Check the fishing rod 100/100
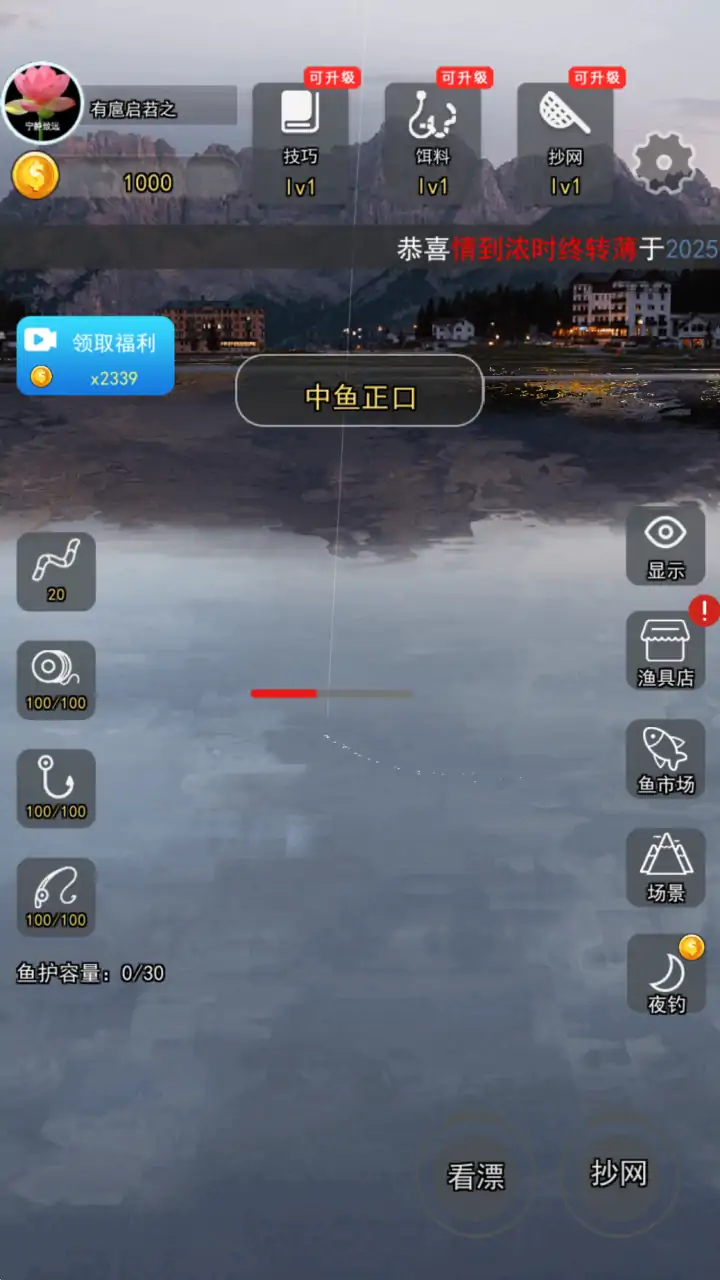 [x=56, y=896]
